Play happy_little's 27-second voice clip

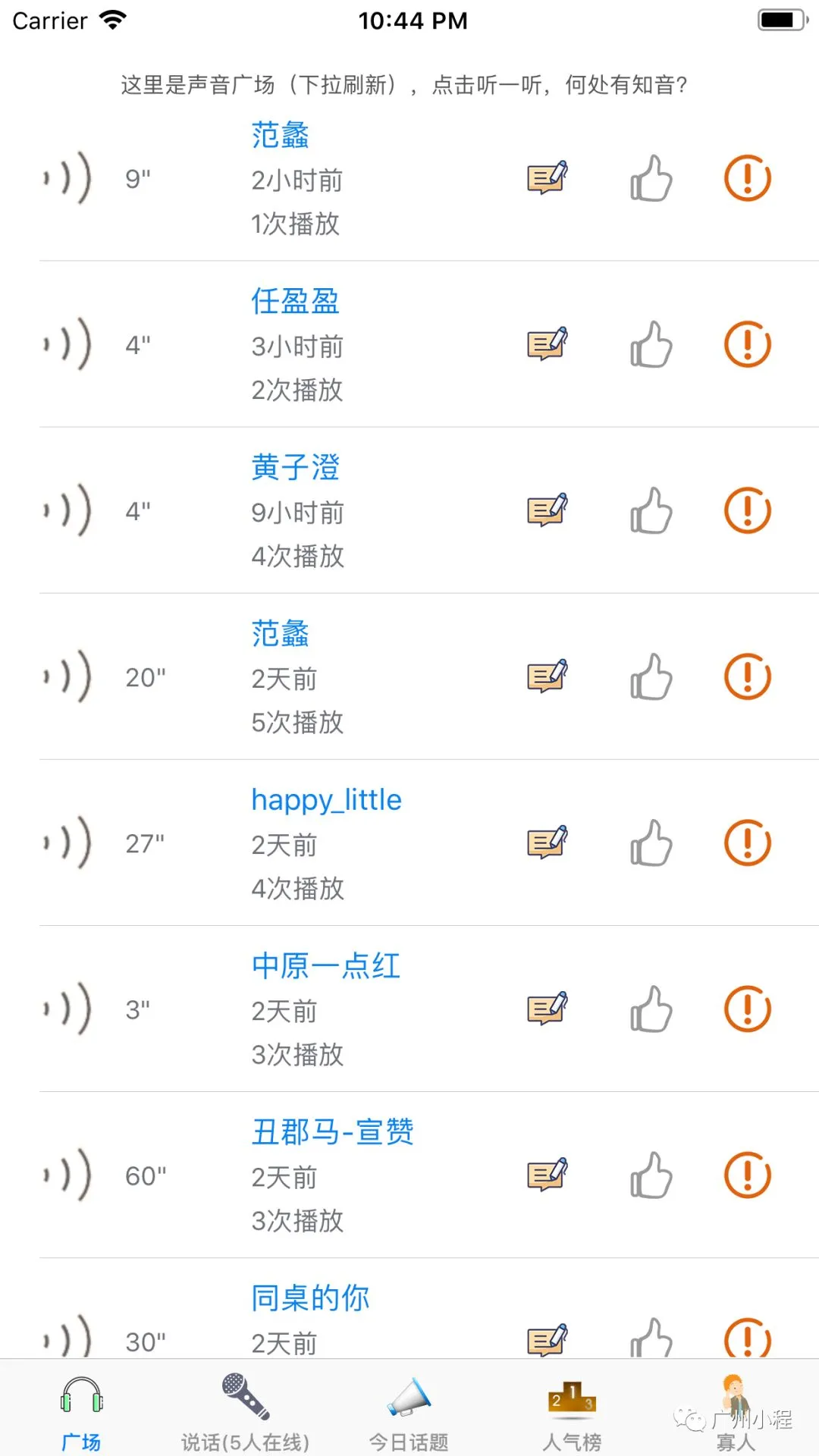(68, 843)
